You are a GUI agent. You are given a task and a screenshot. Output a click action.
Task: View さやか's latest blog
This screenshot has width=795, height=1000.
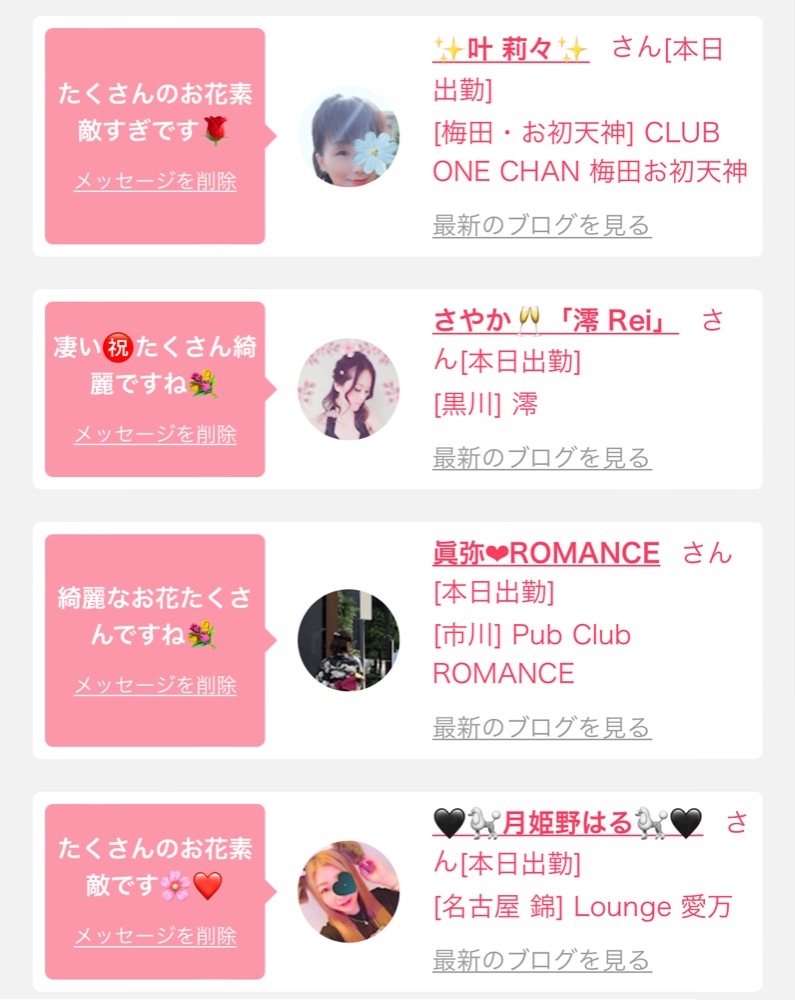tap(542, 458)
